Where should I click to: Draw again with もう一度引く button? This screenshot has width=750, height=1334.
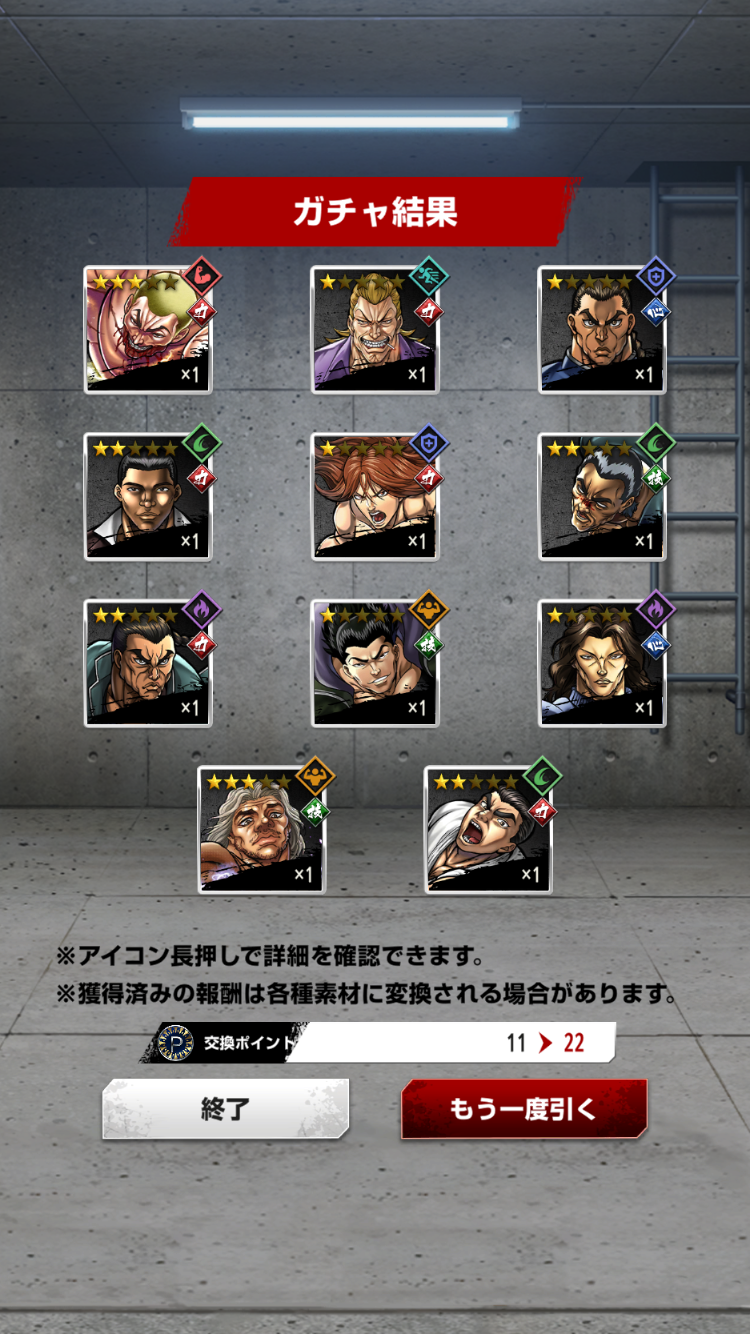(524, 1108)
